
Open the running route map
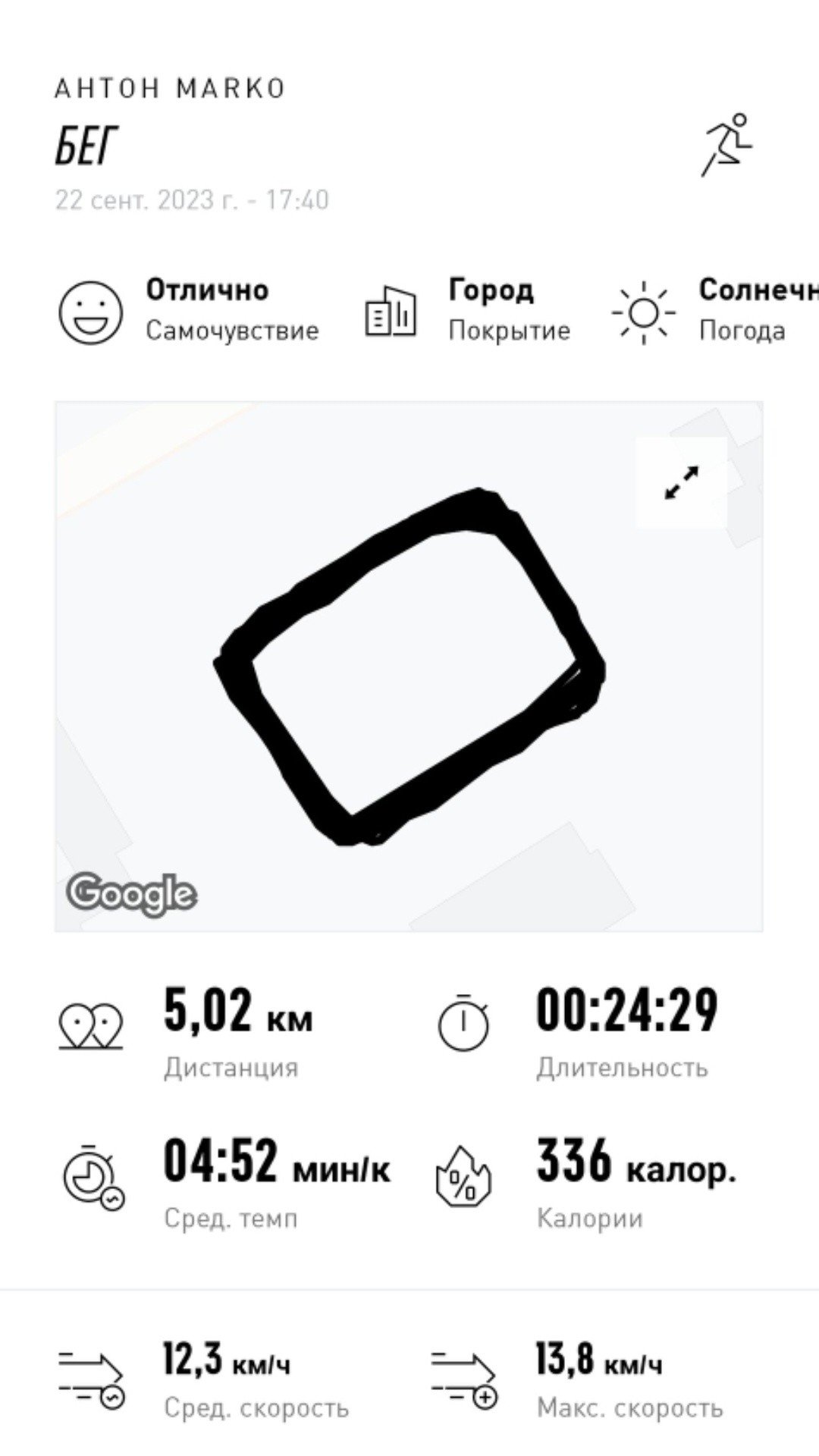coord(409,667)
